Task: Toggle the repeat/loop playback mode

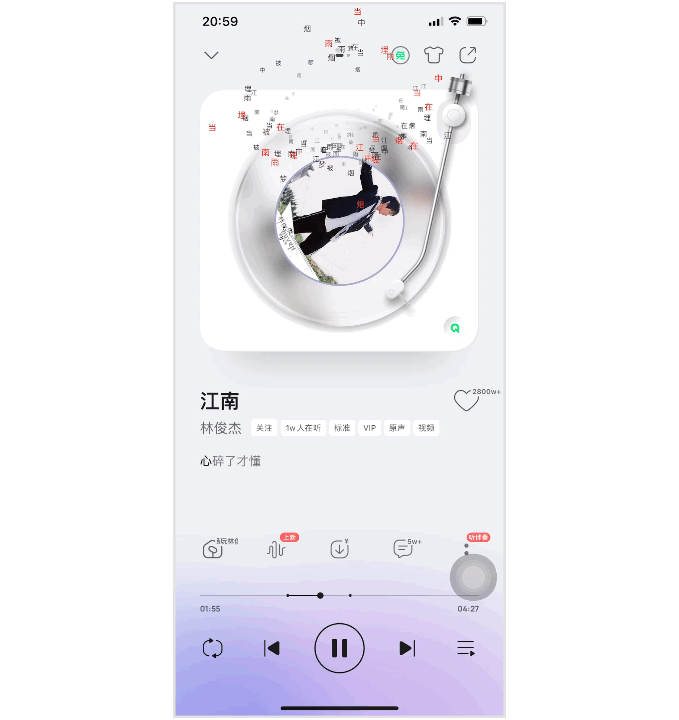Action: [212, 648]
